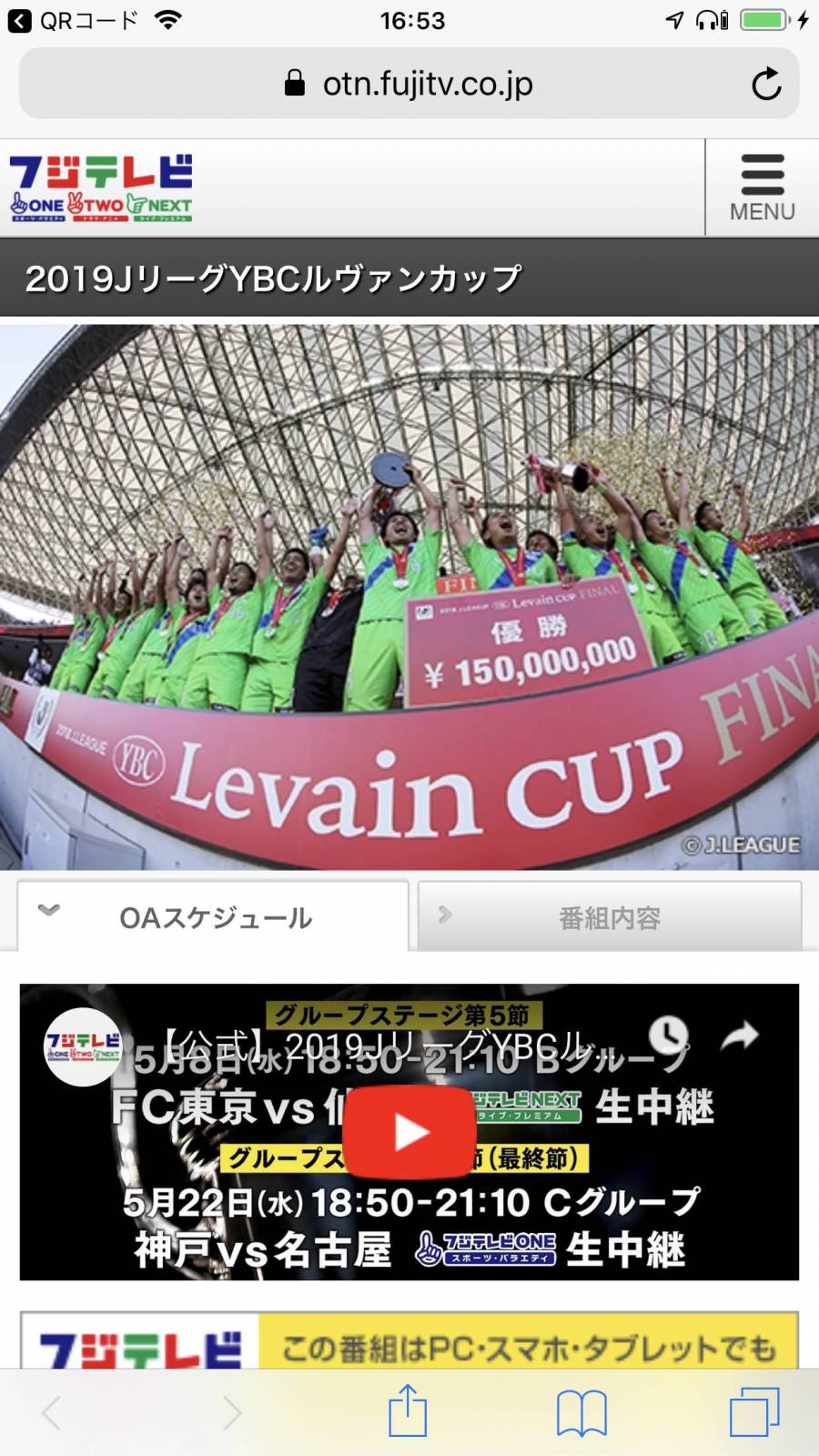Share the YouTube video
This screenshot has width=819, height=1456.
tap(740, 1036)
